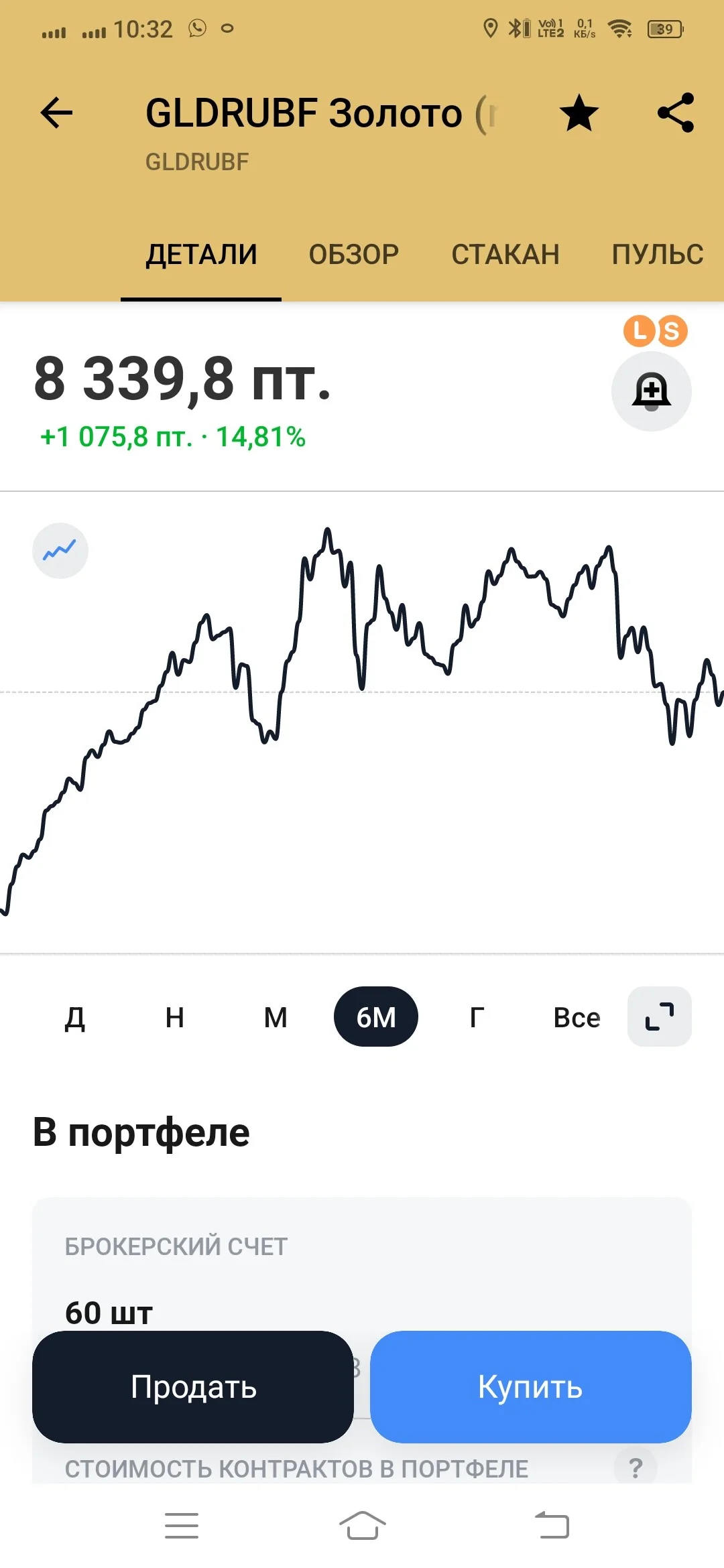Toggle the favorite star for GLDRUBF
Screen dimensions: 724x1568
tap(579, 113)
